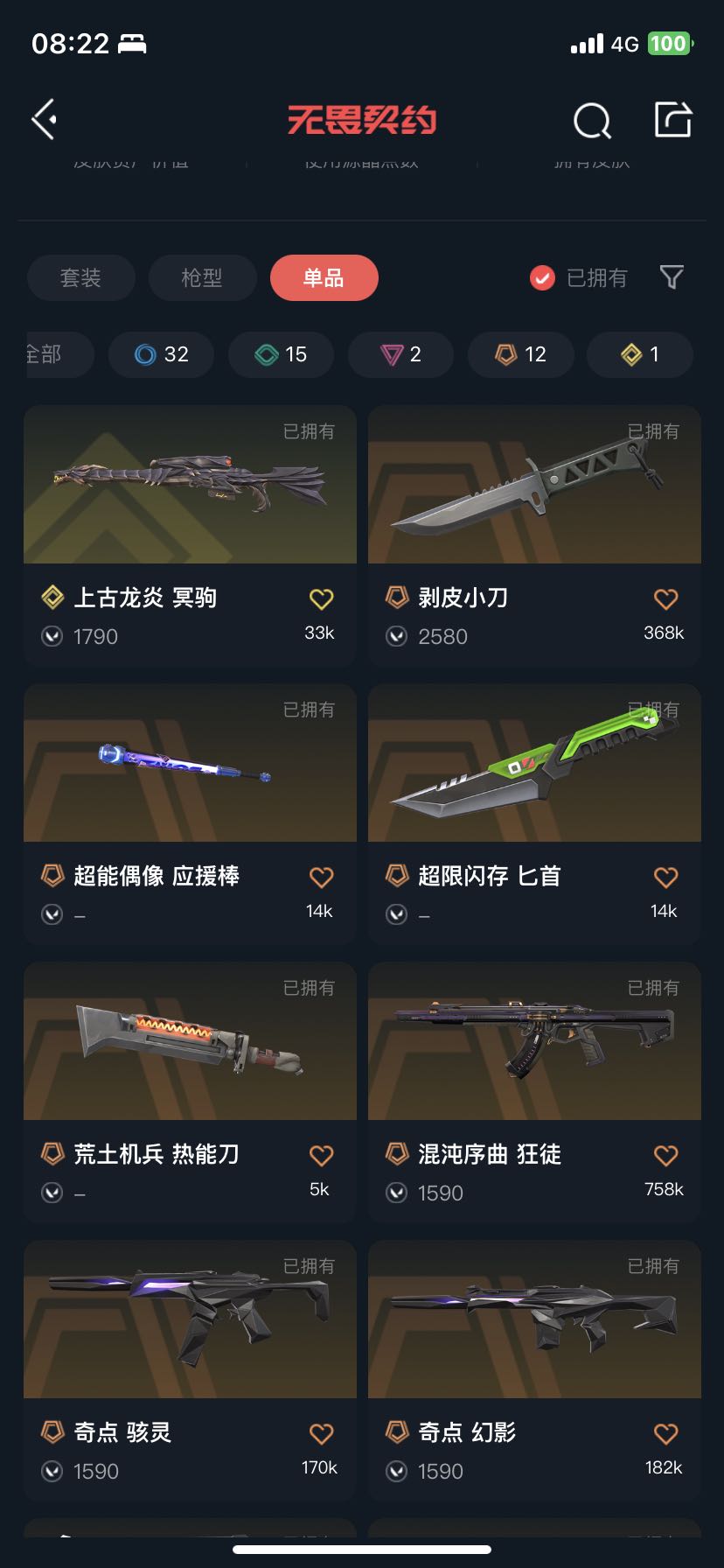Filter by the pink tier chip 2
Viewport: 724px width, 1568px height.
point(400,354)
